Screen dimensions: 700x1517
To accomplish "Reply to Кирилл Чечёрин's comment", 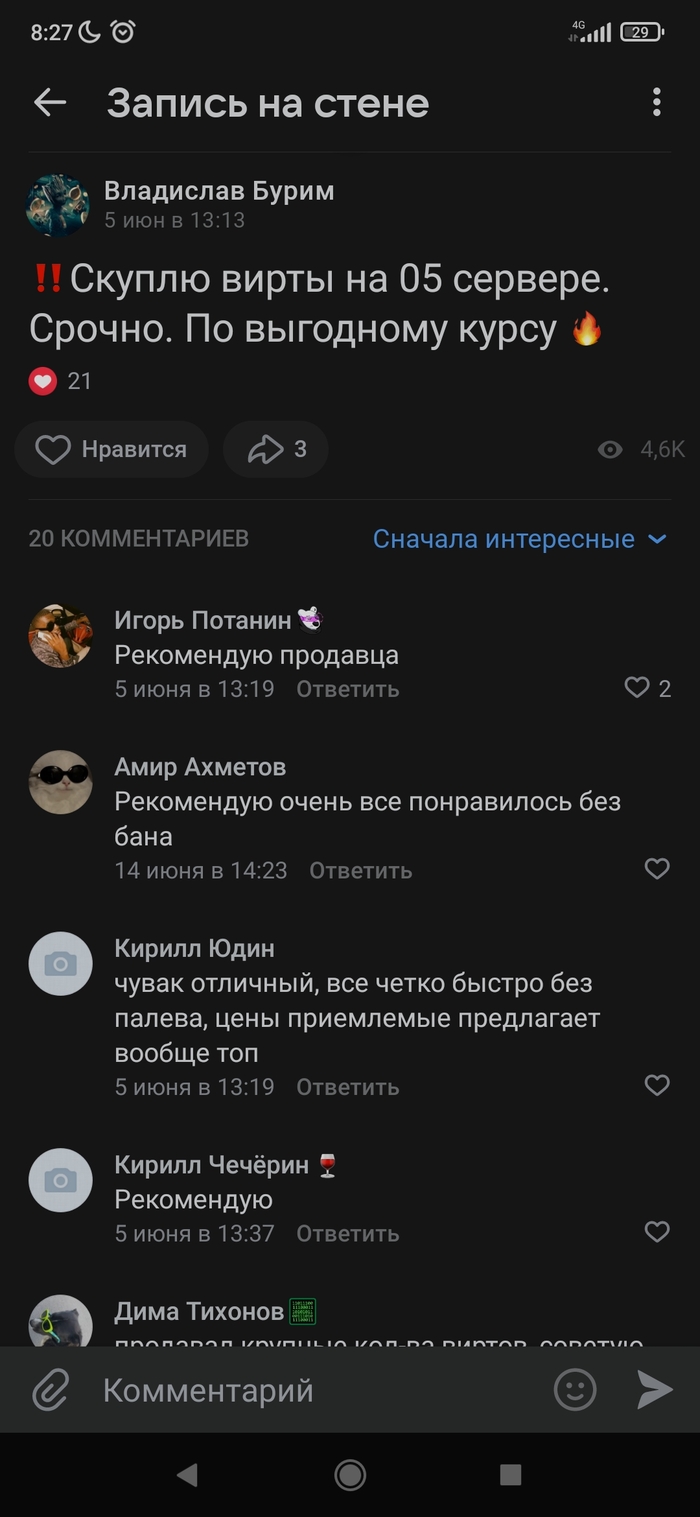I will [x=347, y=1234].
